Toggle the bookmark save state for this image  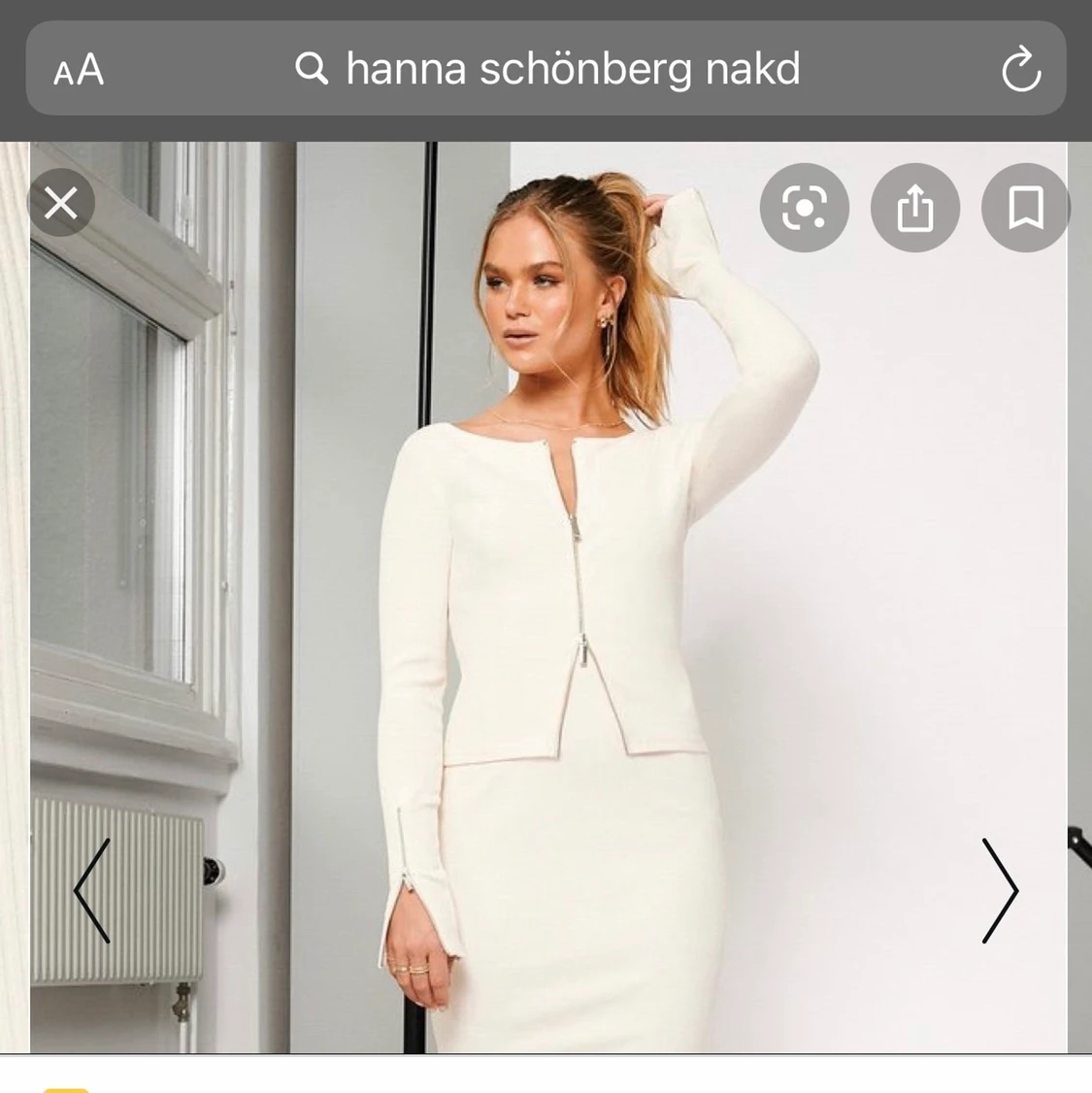pos(1025,208)
